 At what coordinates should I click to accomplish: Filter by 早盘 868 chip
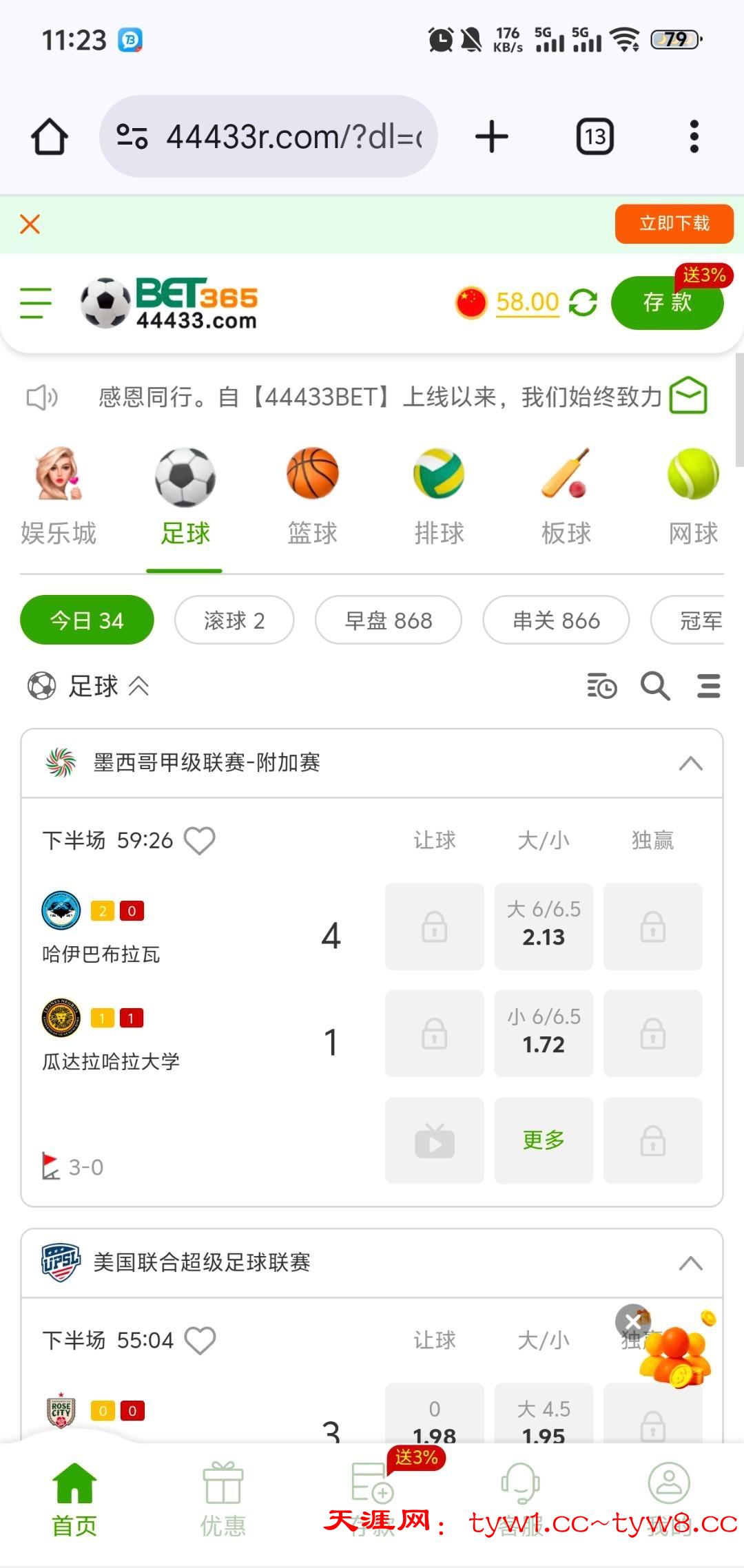389,620
